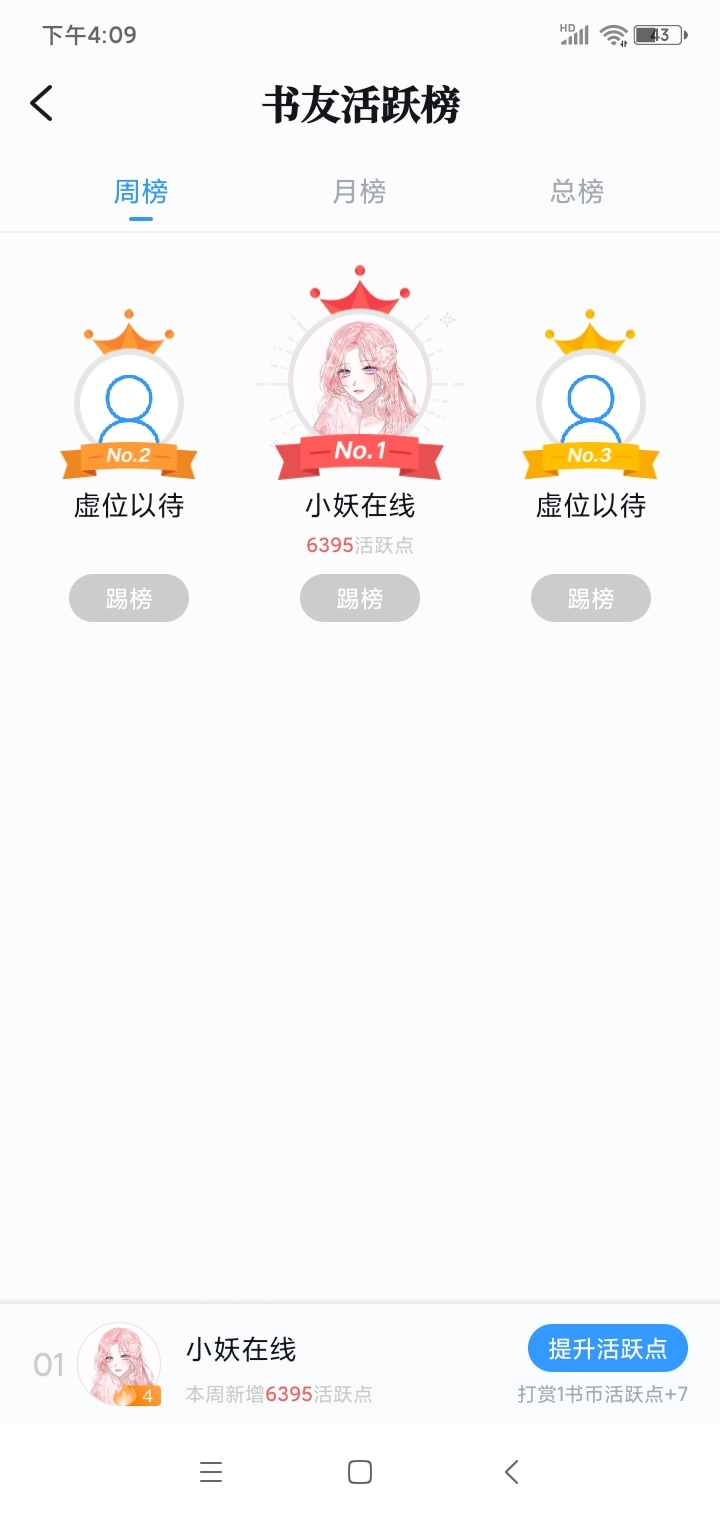Switch to the 周榜 tab

point(141,191)
